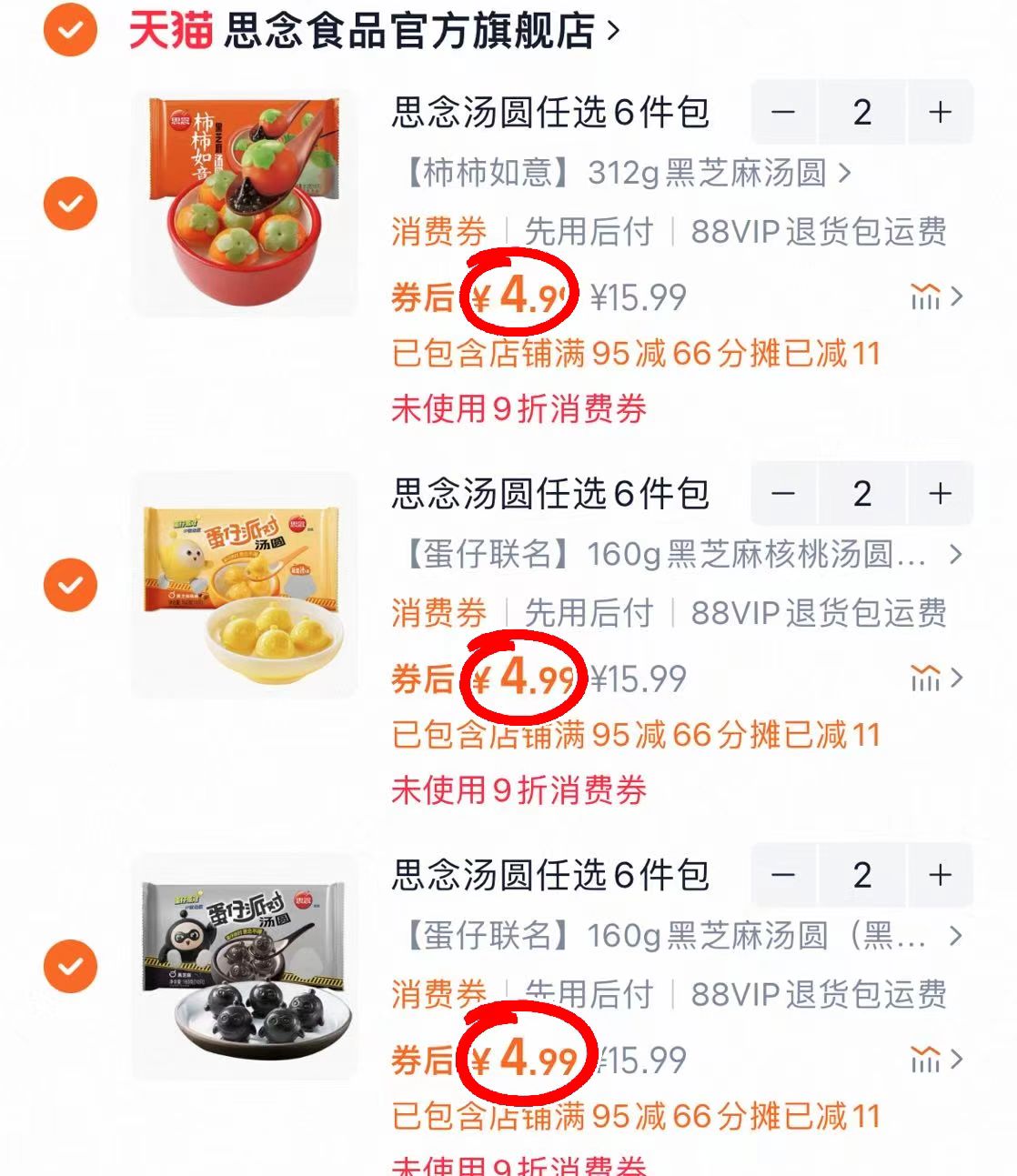
Task: Click the 天猫 Tmall logo icon
Action: tap(166, 28)
